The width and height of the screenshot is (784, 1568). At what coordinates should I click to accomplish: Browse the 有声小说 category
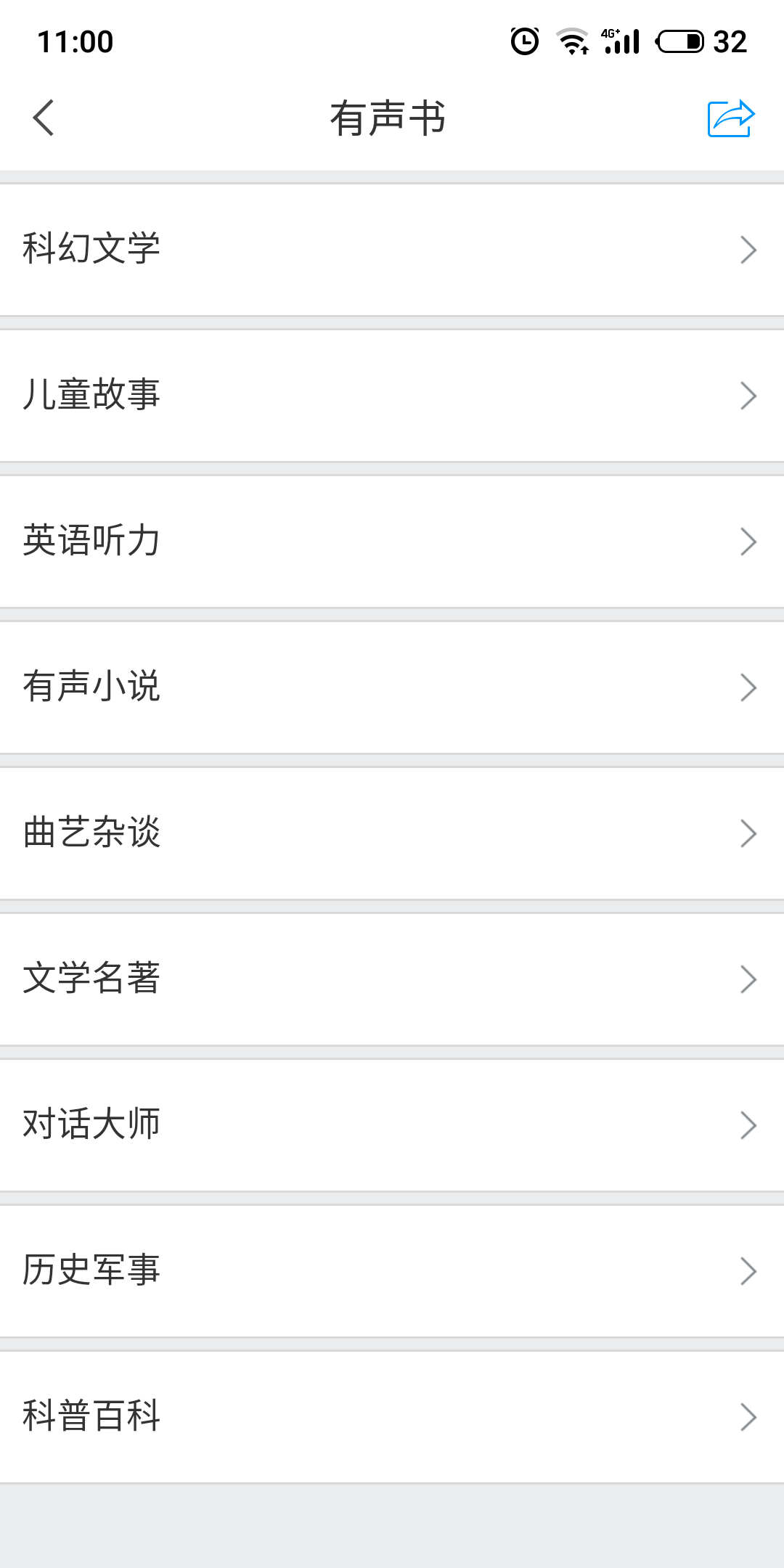tap(392, 687)
